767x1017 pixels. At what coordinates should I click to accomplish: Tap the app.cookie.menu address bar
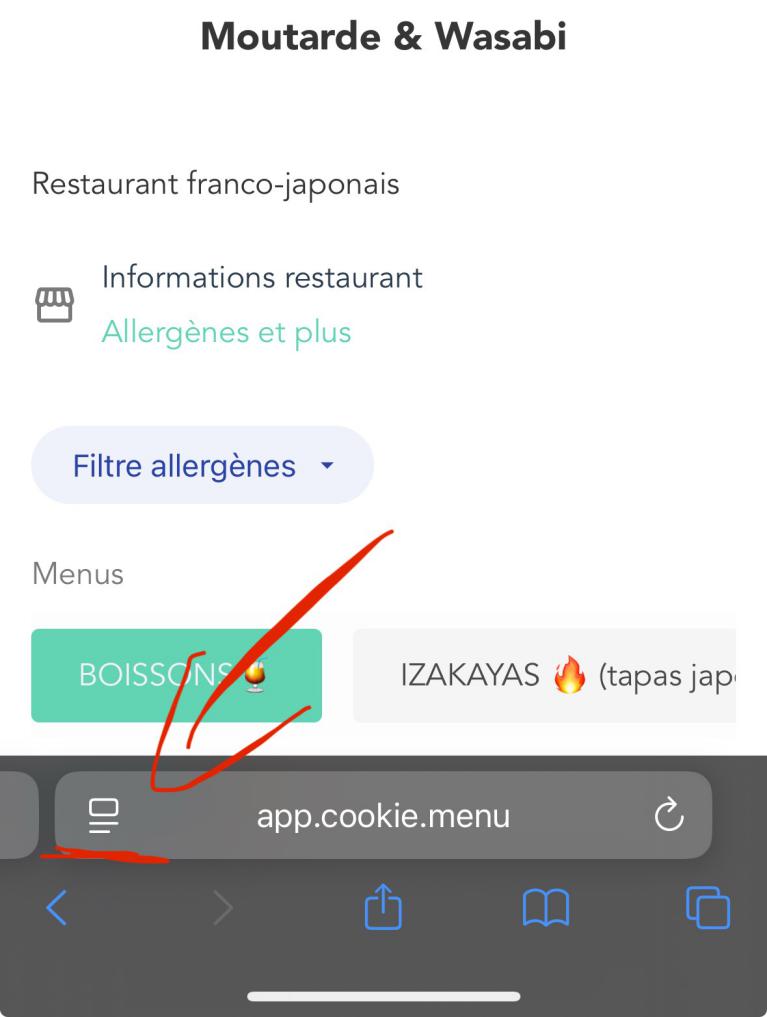point(383,816)
